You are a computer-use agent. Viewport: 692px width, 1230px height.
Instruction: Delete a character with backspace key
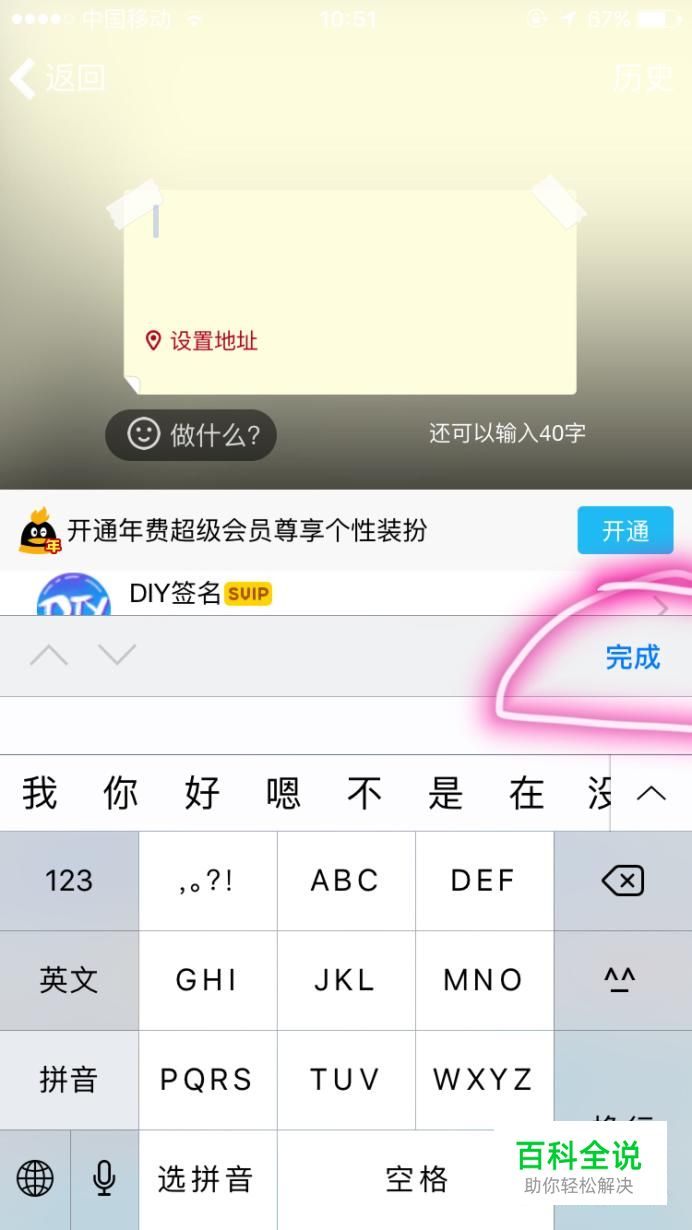[622, 881]
